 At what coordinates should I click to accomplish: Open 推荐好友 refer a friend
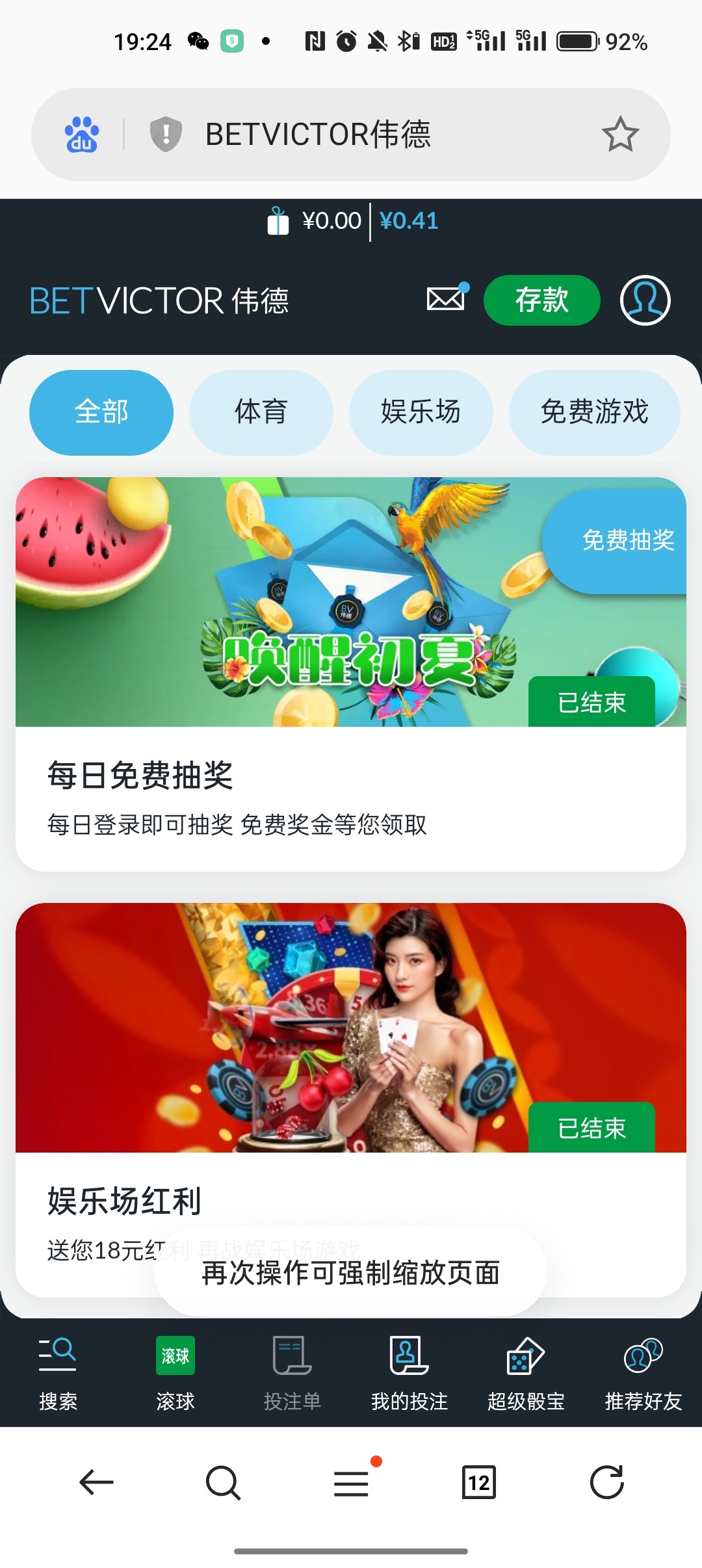(643, 1373)
